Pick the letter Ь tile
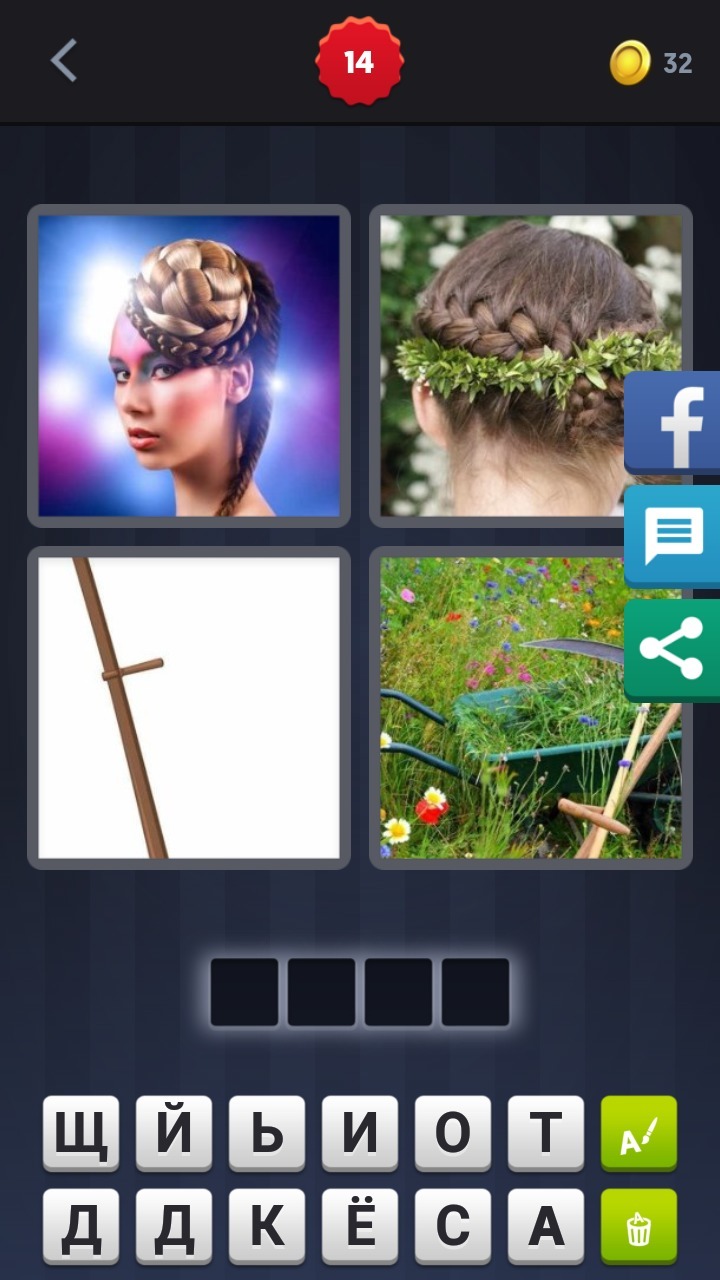Image resolution: width=720 pixels, height=1280 pixels. coord(267,1133)
